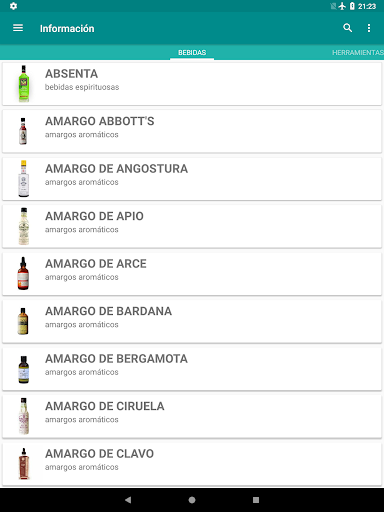
Task: Open AMARGO DE APIO
Action: point(192,226)
